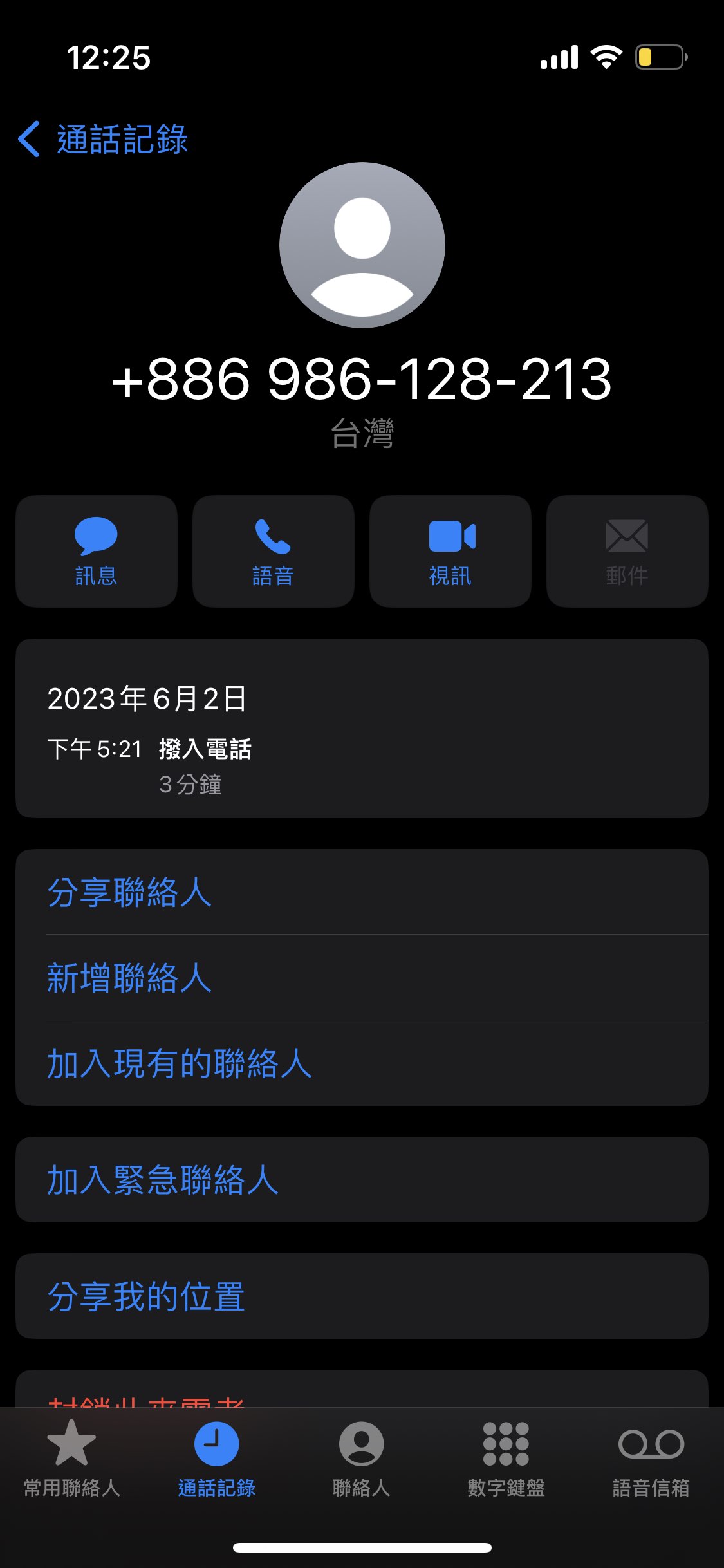Send a message via 訊息 button
724x1568 pixels.
[97, 551]
